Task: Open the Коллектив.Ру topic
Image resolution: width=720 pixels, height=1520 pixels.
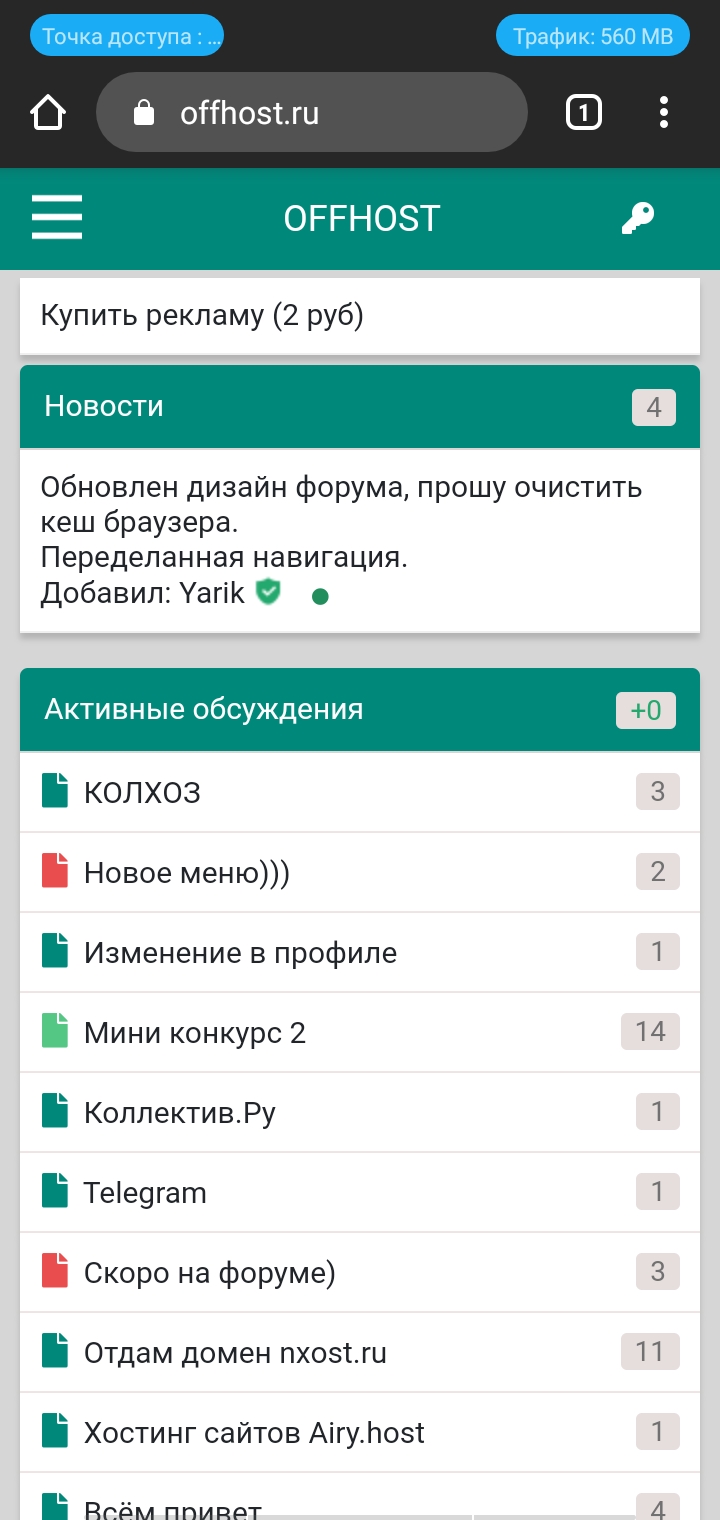Action: (x=180, y=1112)
